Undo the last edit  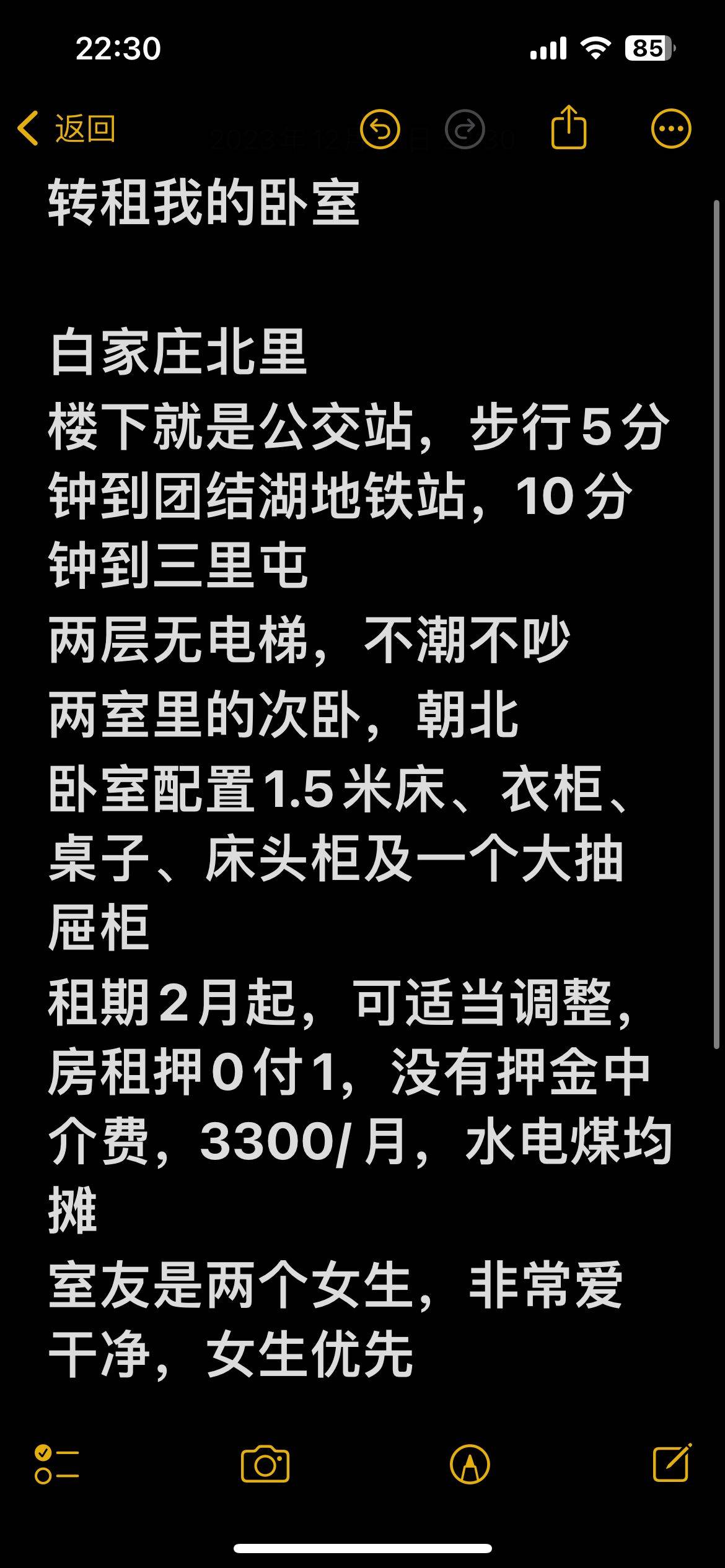tap(380, 129)
